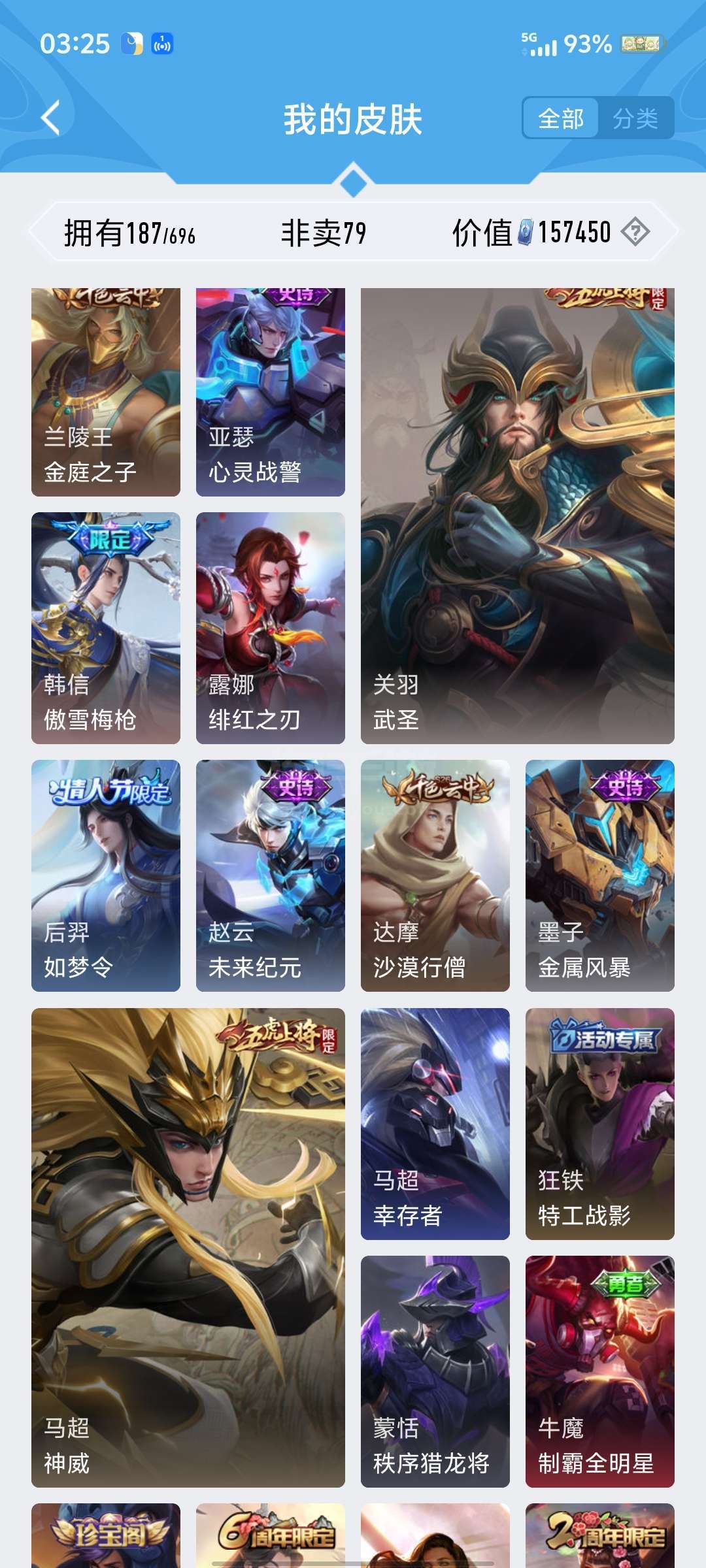View the 关羽 武圣 skin
Image resolution: width=706 pixels, height=1568 pixels.
coord(518,516)
